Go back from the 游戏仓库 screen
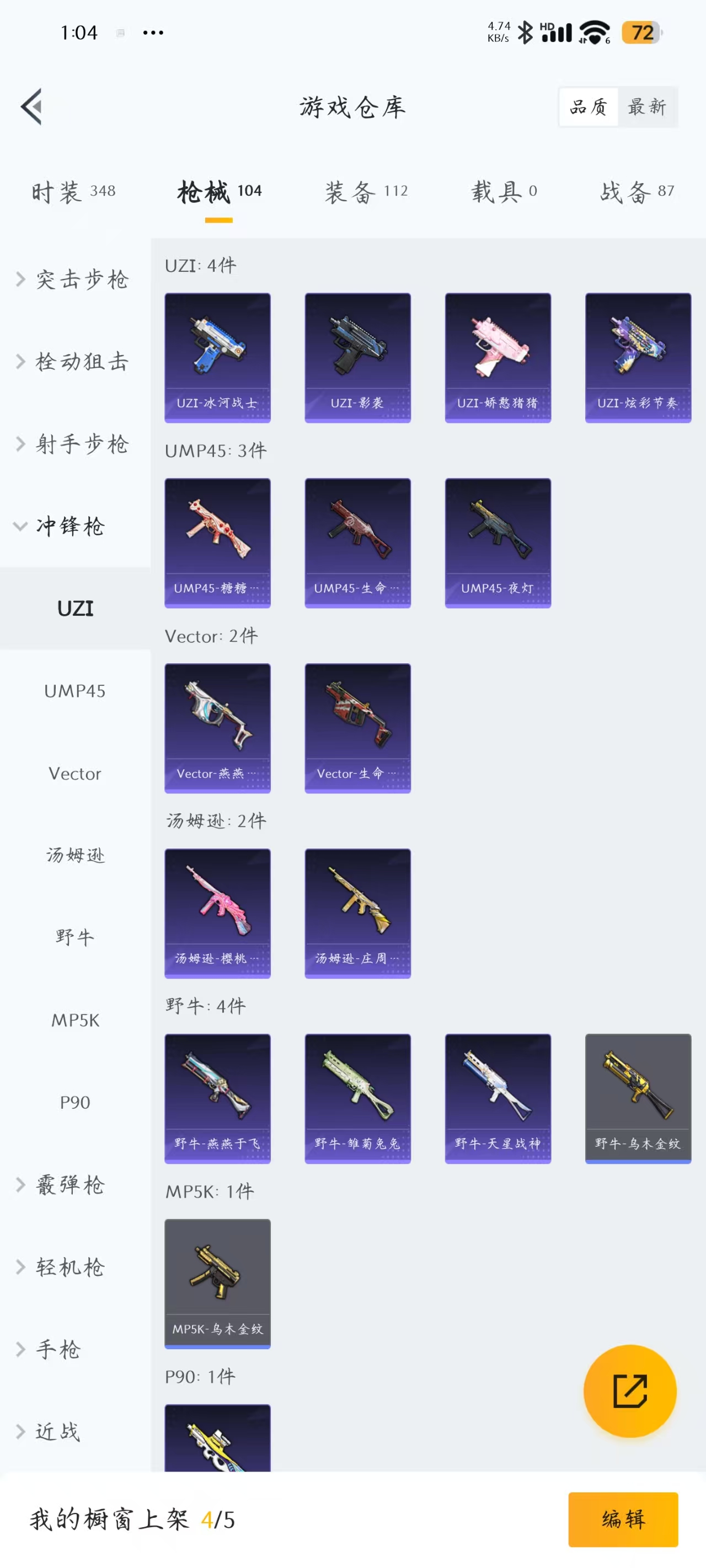Image resolution: width=706 pixels, height=1568 pixels. coord(31,106)
